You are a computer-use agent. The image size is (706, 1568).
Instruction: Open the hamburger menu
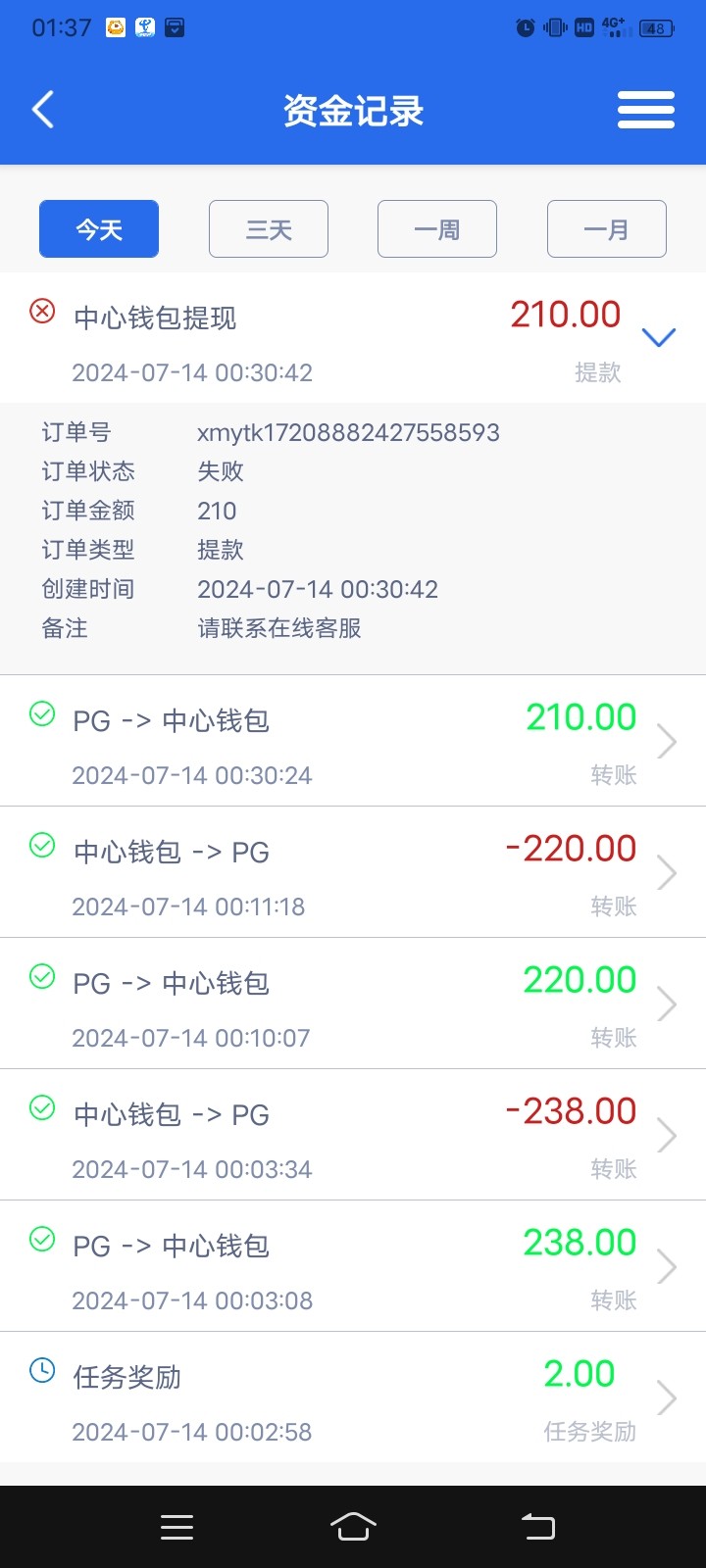click(x=645, y=110)
